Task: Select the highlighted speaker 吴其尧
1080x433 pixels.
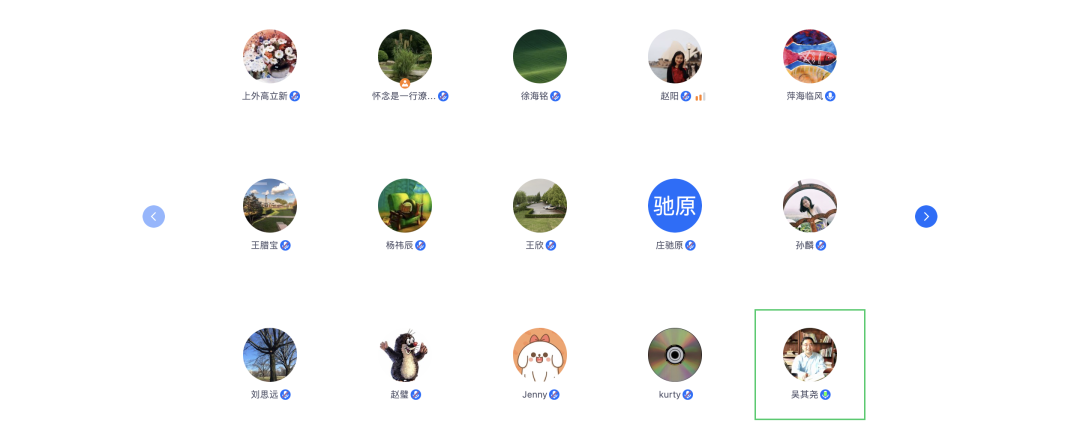Action: point(810,356)
